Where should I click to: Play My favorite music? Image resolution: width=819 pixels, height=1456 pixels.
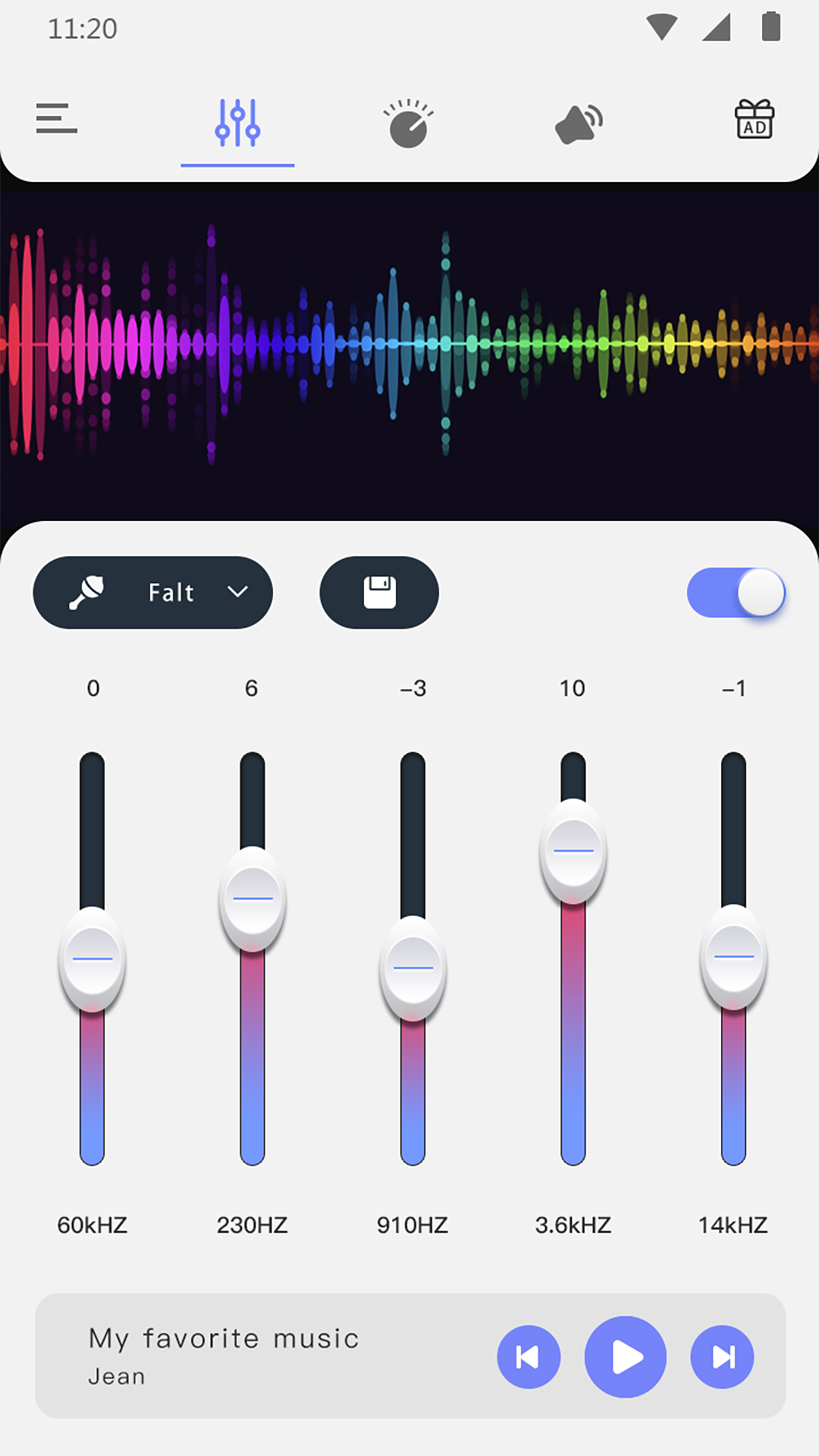pyautogui.click(x=625, y=1357)
